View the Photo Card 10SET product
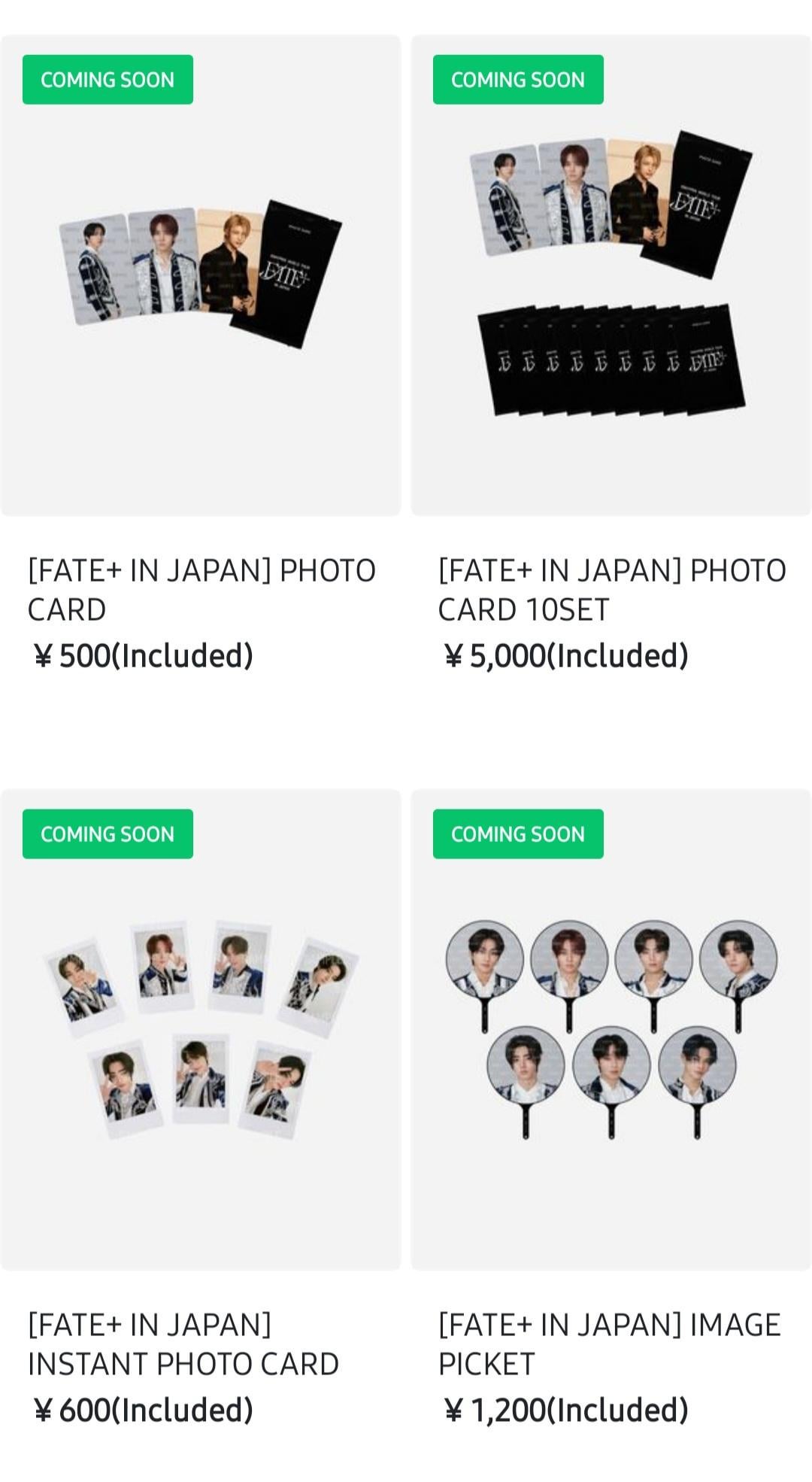 click(x=611, y=275)
